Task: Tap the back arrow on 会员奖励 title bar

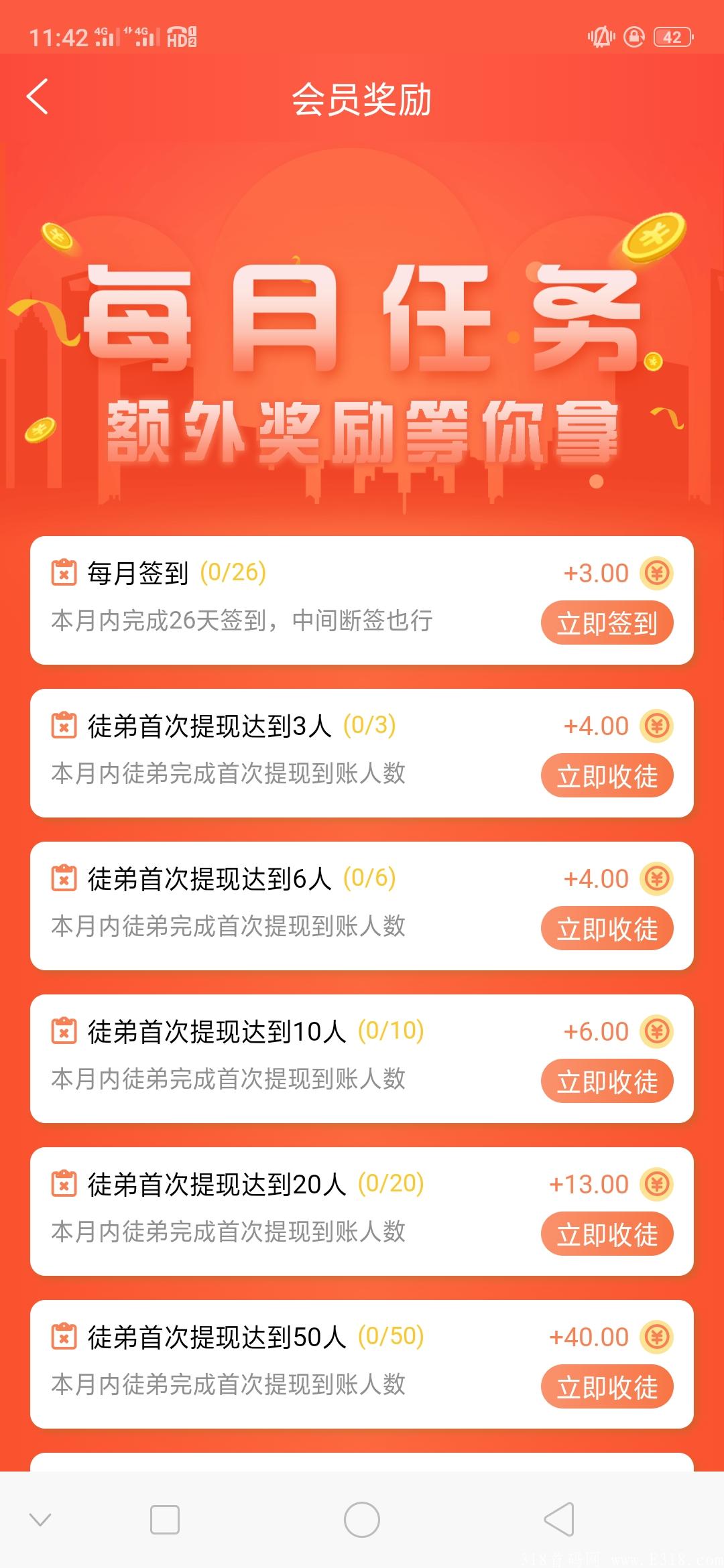Action: (37, 96)
